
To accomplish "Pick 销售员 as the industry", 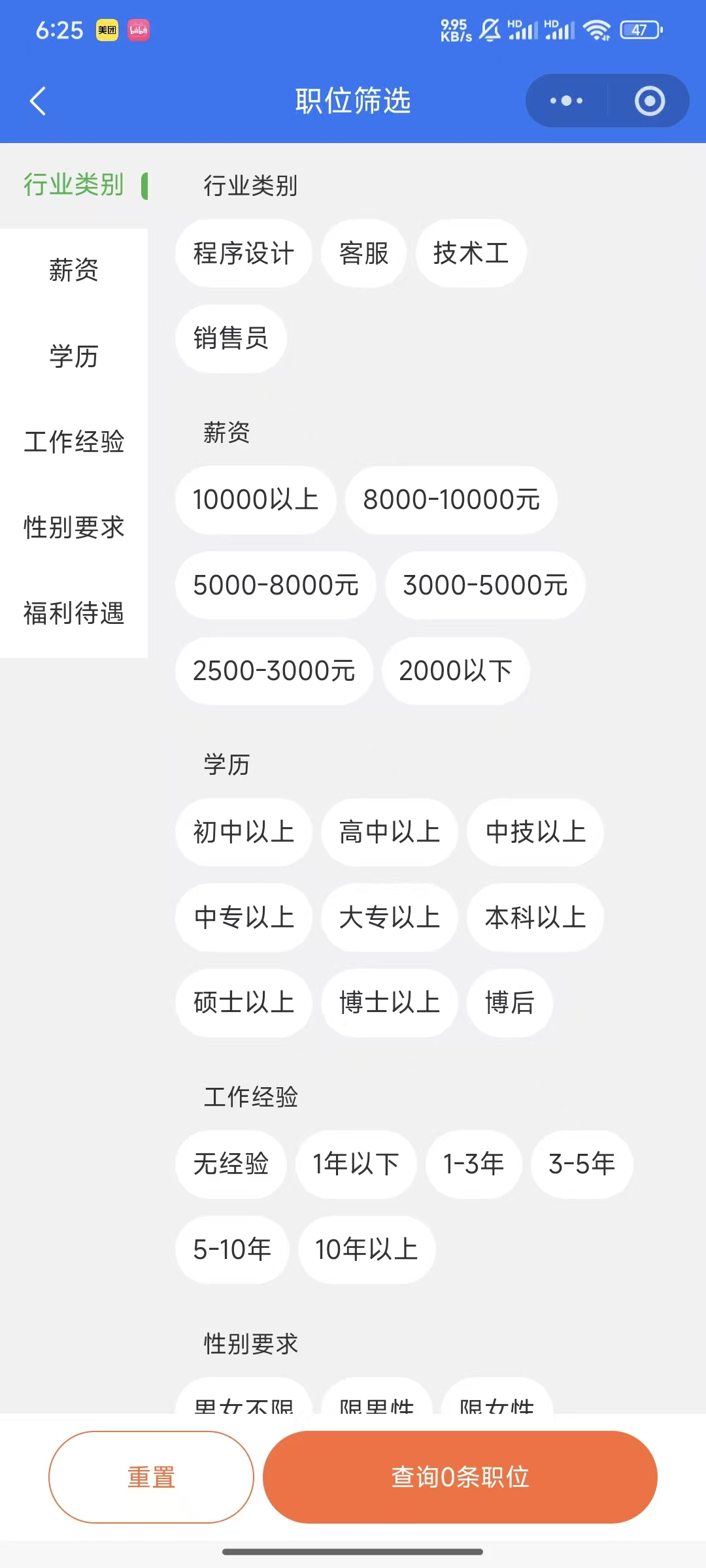I will coord(231,338).
